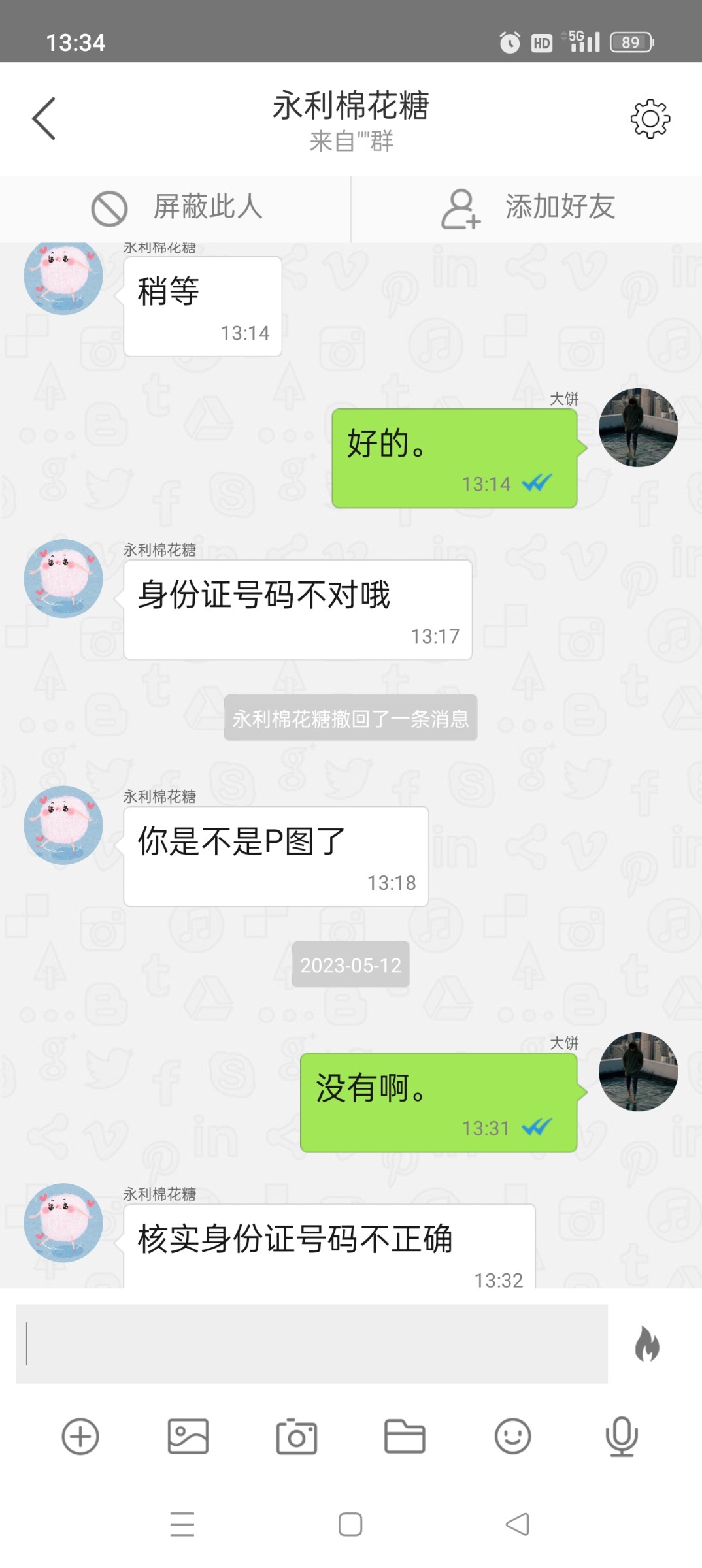Tap the flame icon beside input

click(647, 1343)
